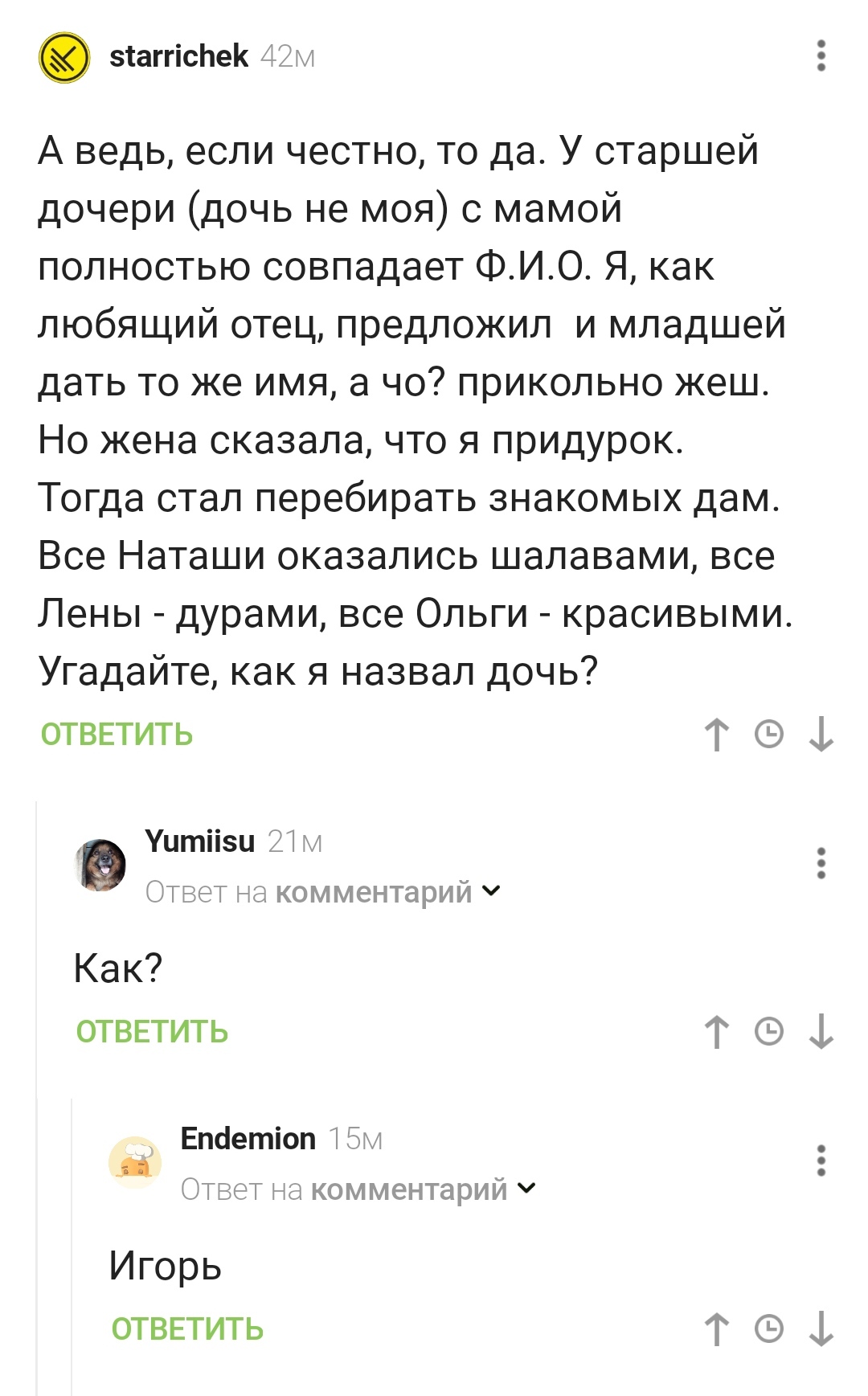868x1396 pixels.
Task: Tap the clock icon on Endemion's comment
Action: [x=769, y=1329]
